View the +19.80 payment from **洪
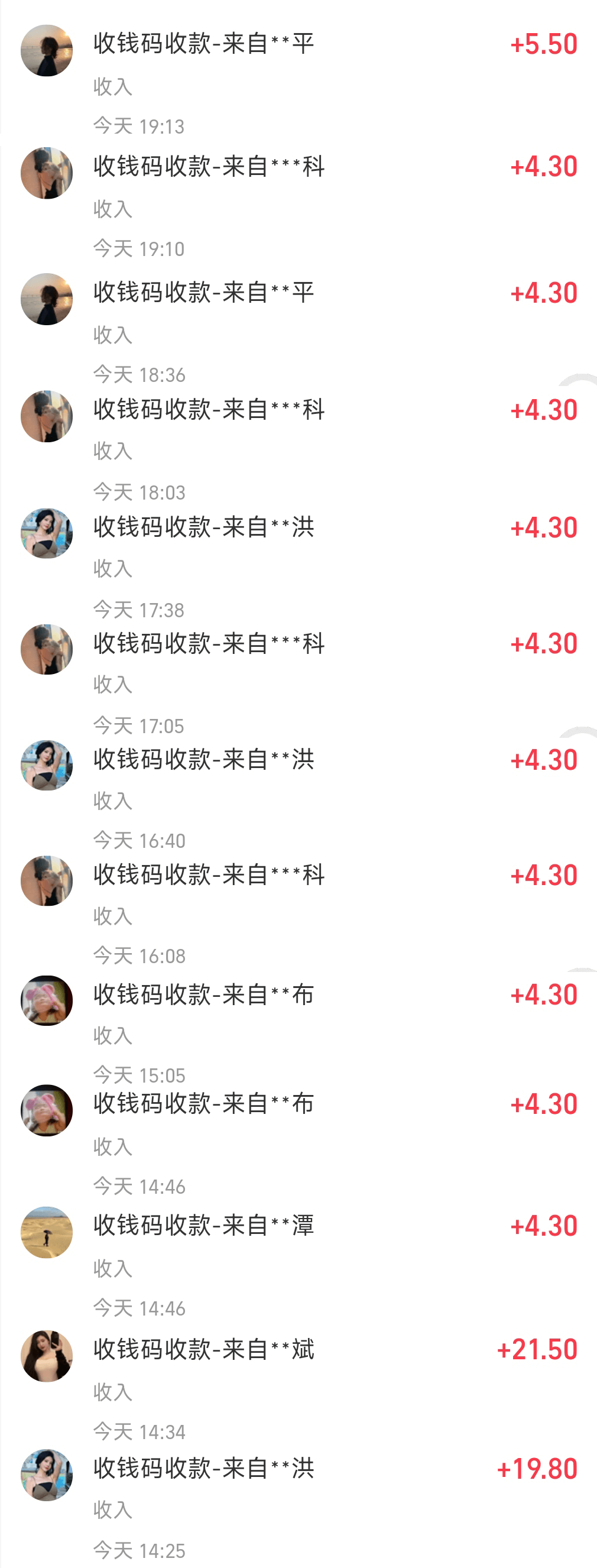The image size is (597, 1568). pyautogui.click(x=298, y=1505)
